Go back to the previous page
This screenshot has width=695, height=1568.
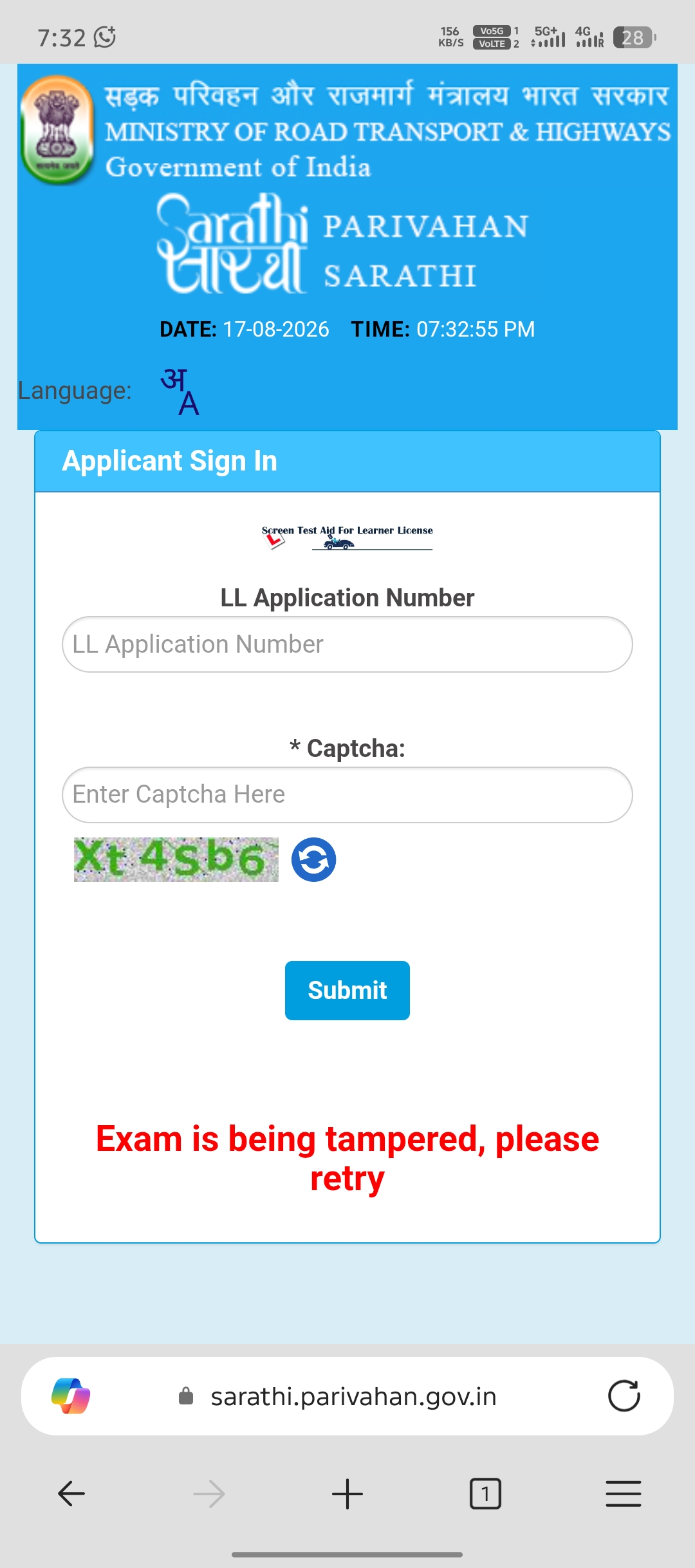click(71, 1493)
